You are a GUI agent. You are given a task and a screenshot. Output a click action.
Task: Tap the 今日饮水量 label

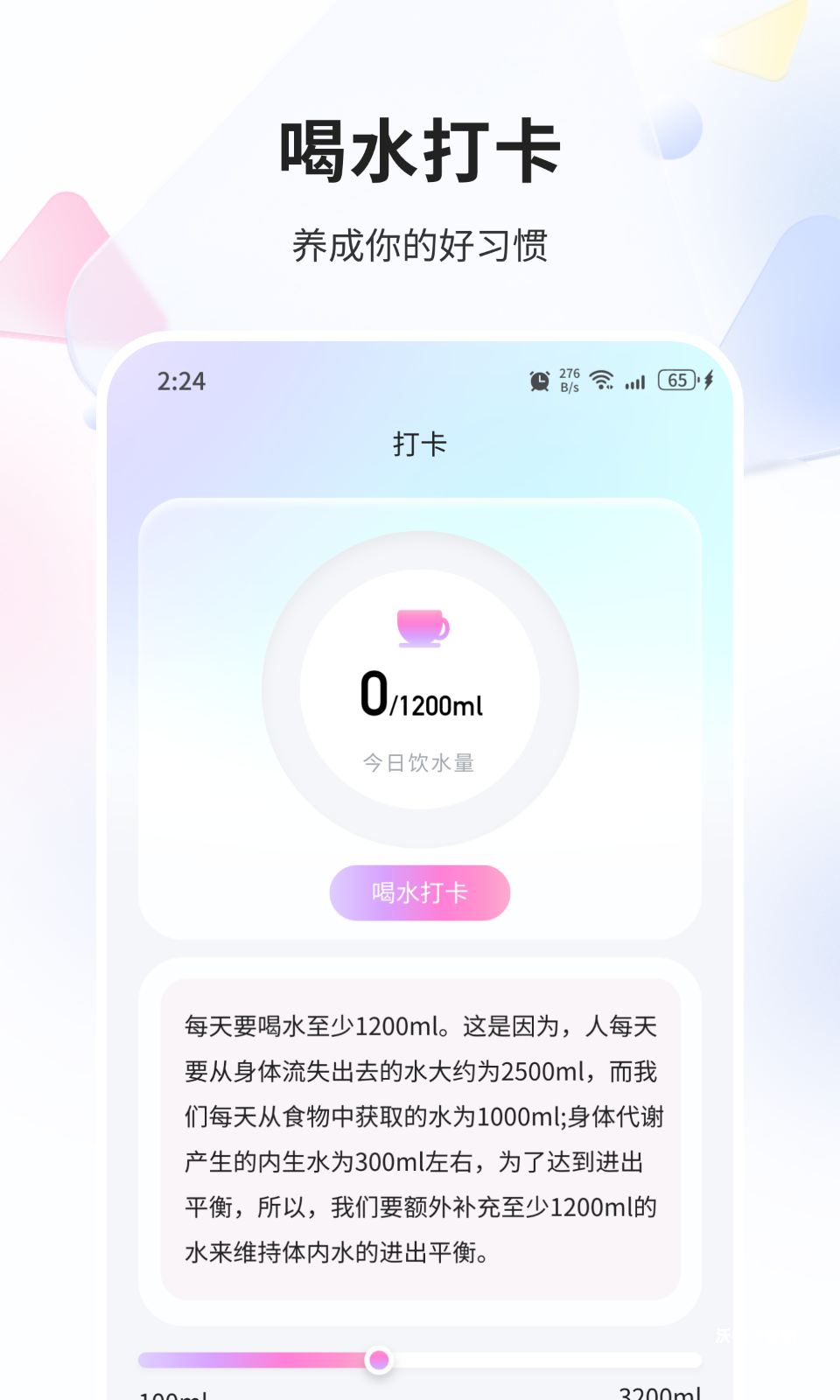(x=420, y=762)
